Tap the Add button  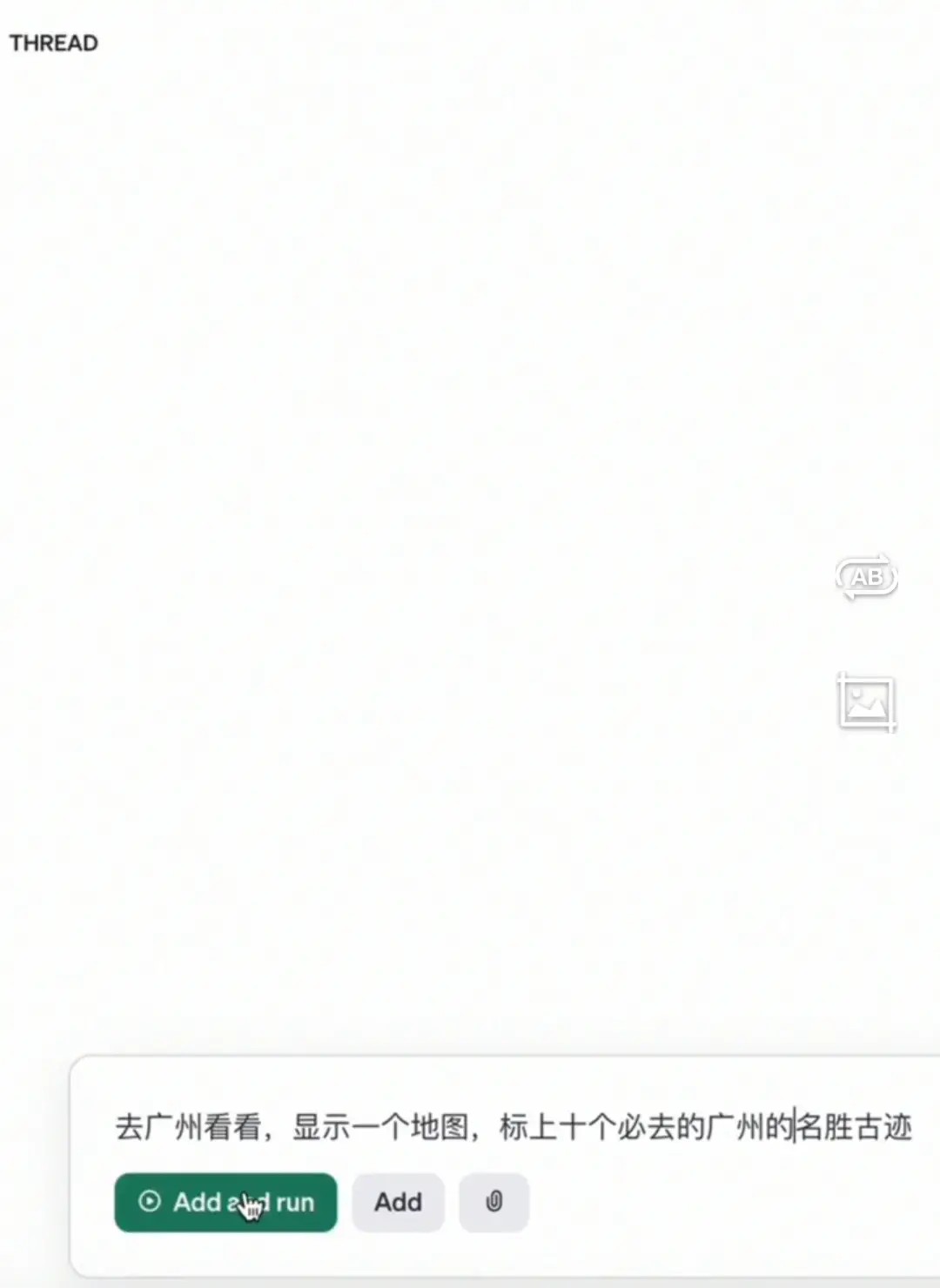tap(398, 1202)
